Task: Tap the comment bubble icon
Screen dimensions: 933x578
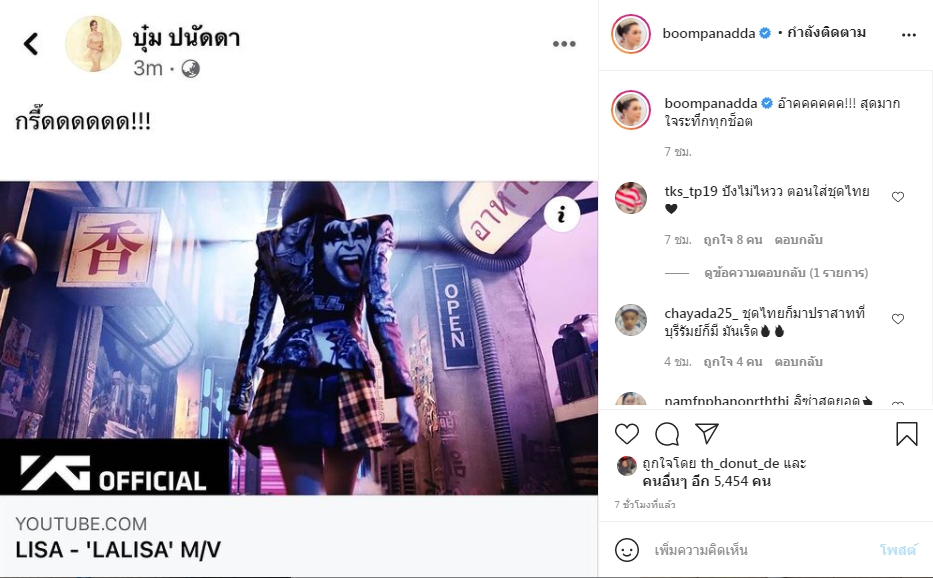Action: point(667,433)
